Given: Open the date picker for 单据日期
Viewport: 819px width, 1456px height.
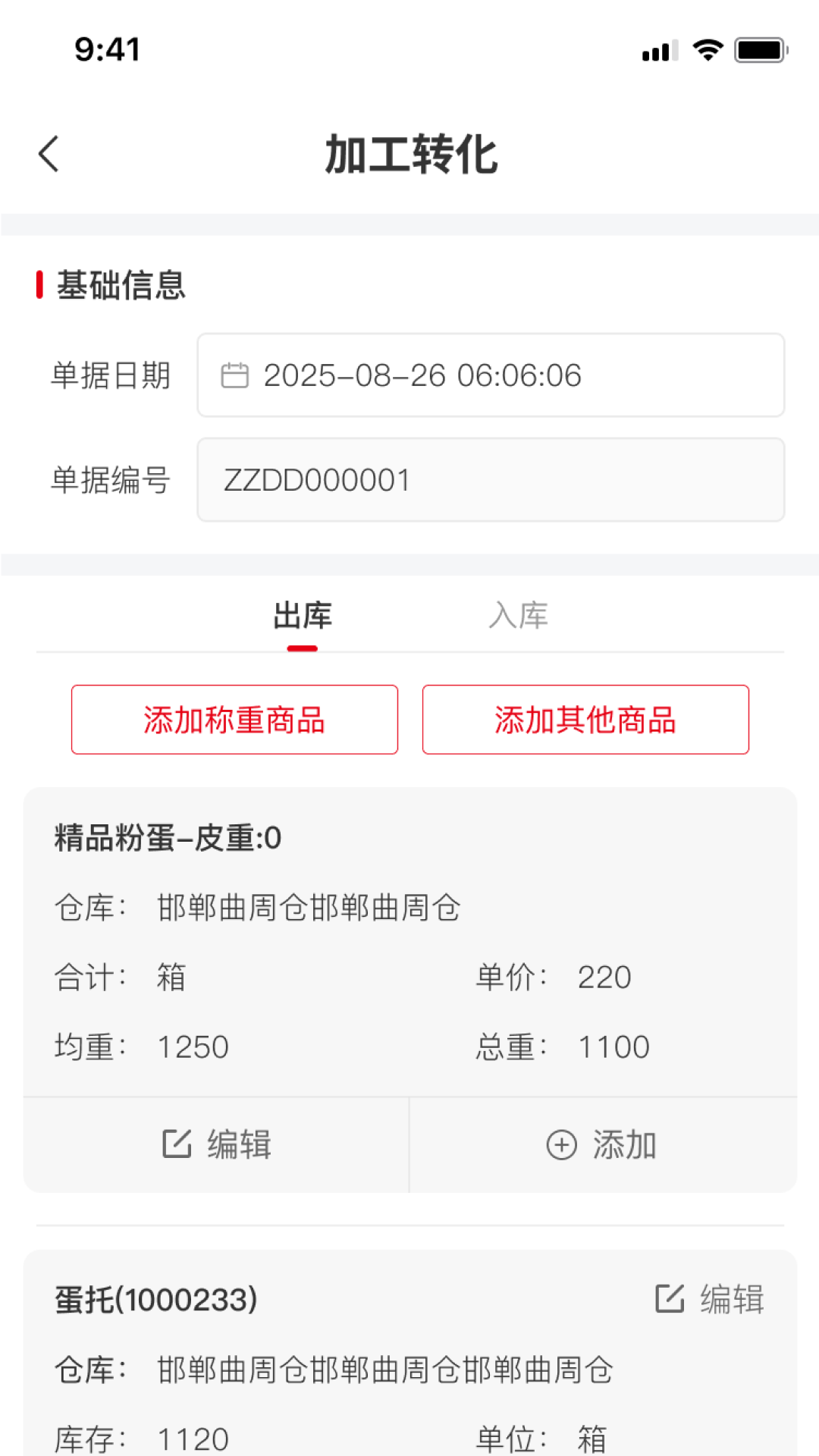Looking at the screenshot, I should tap(490, 375).
